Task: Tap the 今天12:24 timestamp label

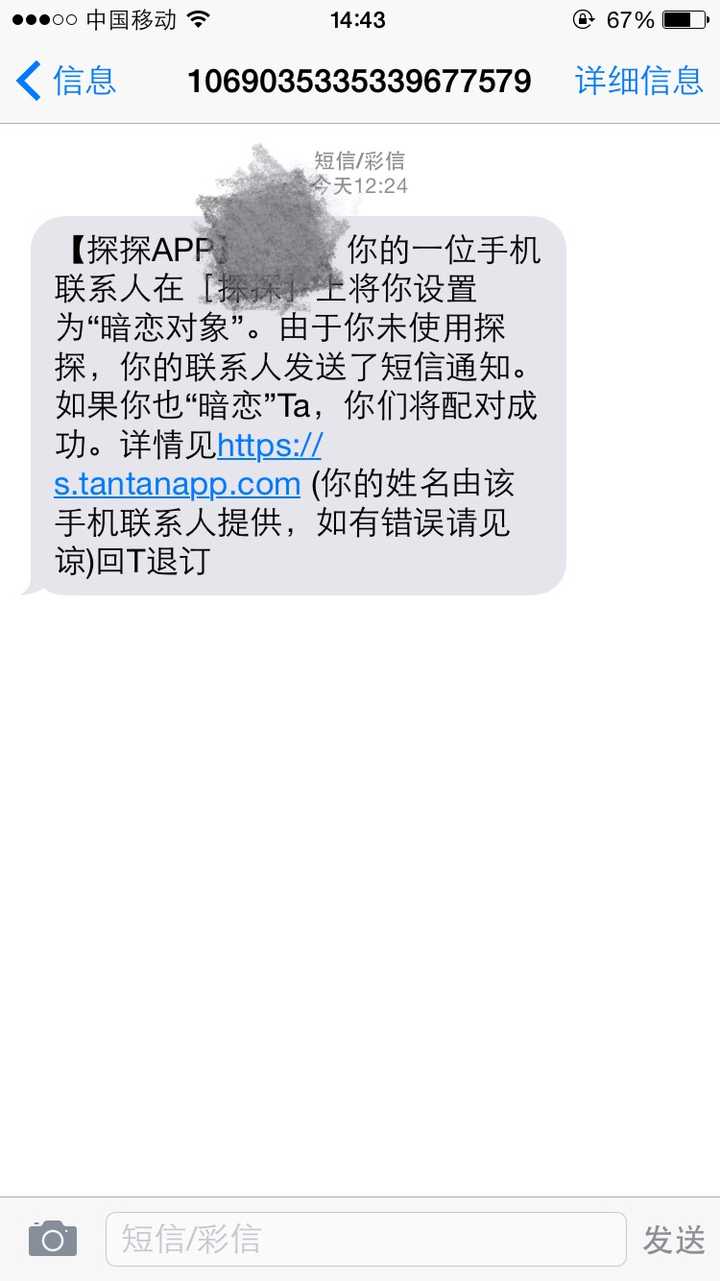Action: (360, 185)
